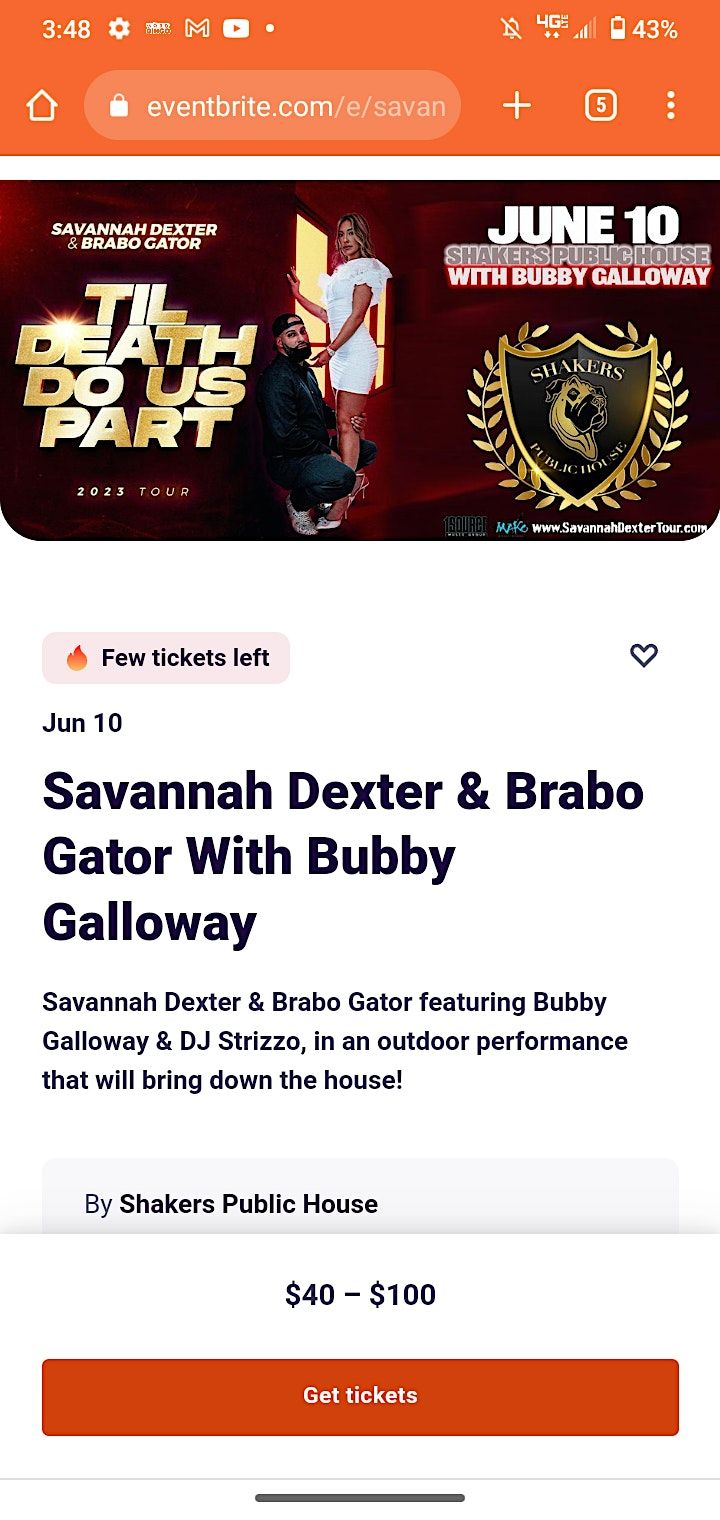The height and width of the screenshot is (1520, 720).
Task: Open the tab switcher showing 5 tabs
Action: pos(600,105)
